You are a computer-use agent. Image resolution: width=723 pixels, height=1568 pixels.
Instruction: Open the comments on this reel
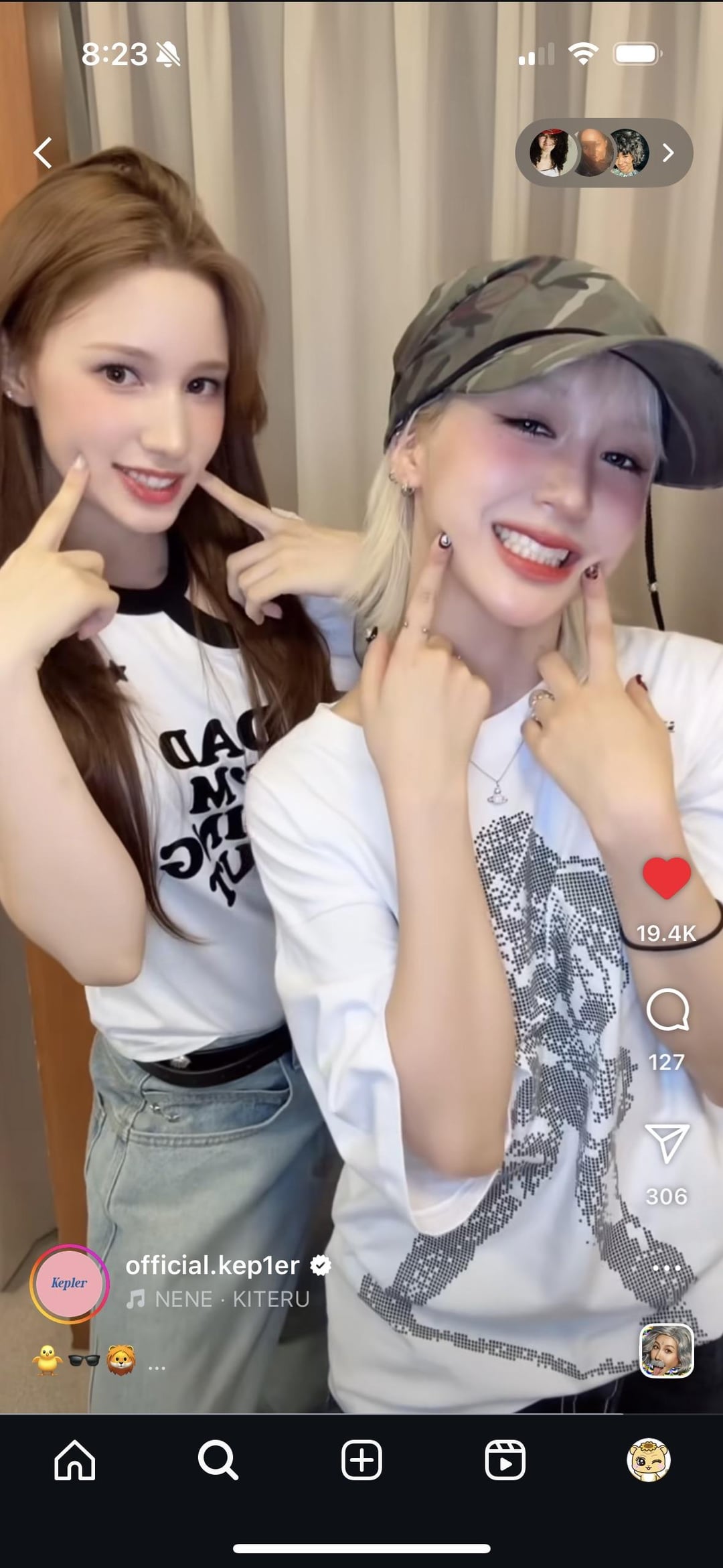tap(667, 1011)
